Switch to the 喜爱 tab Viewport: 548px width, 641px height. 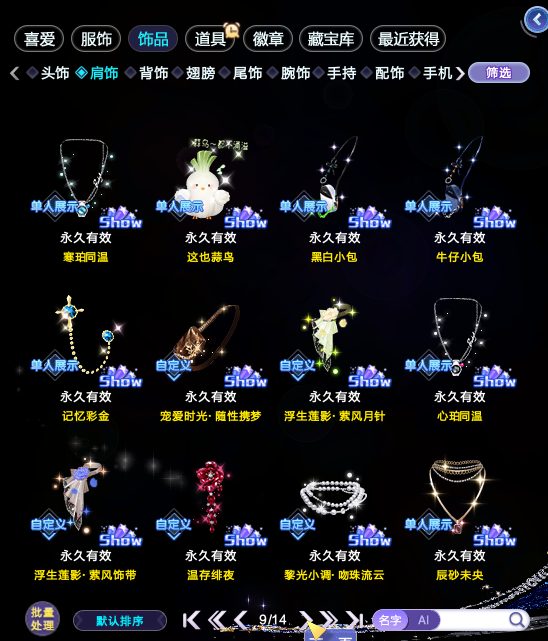(x=39, y=39)
